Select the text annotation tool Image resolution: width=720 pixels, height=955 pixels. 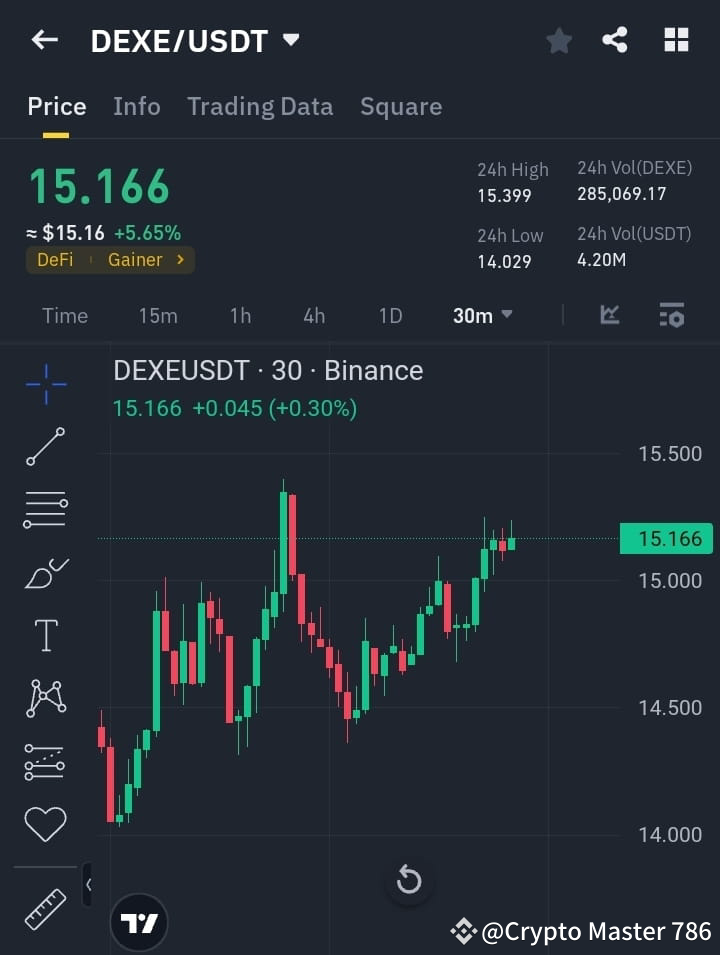click(44, 635)
